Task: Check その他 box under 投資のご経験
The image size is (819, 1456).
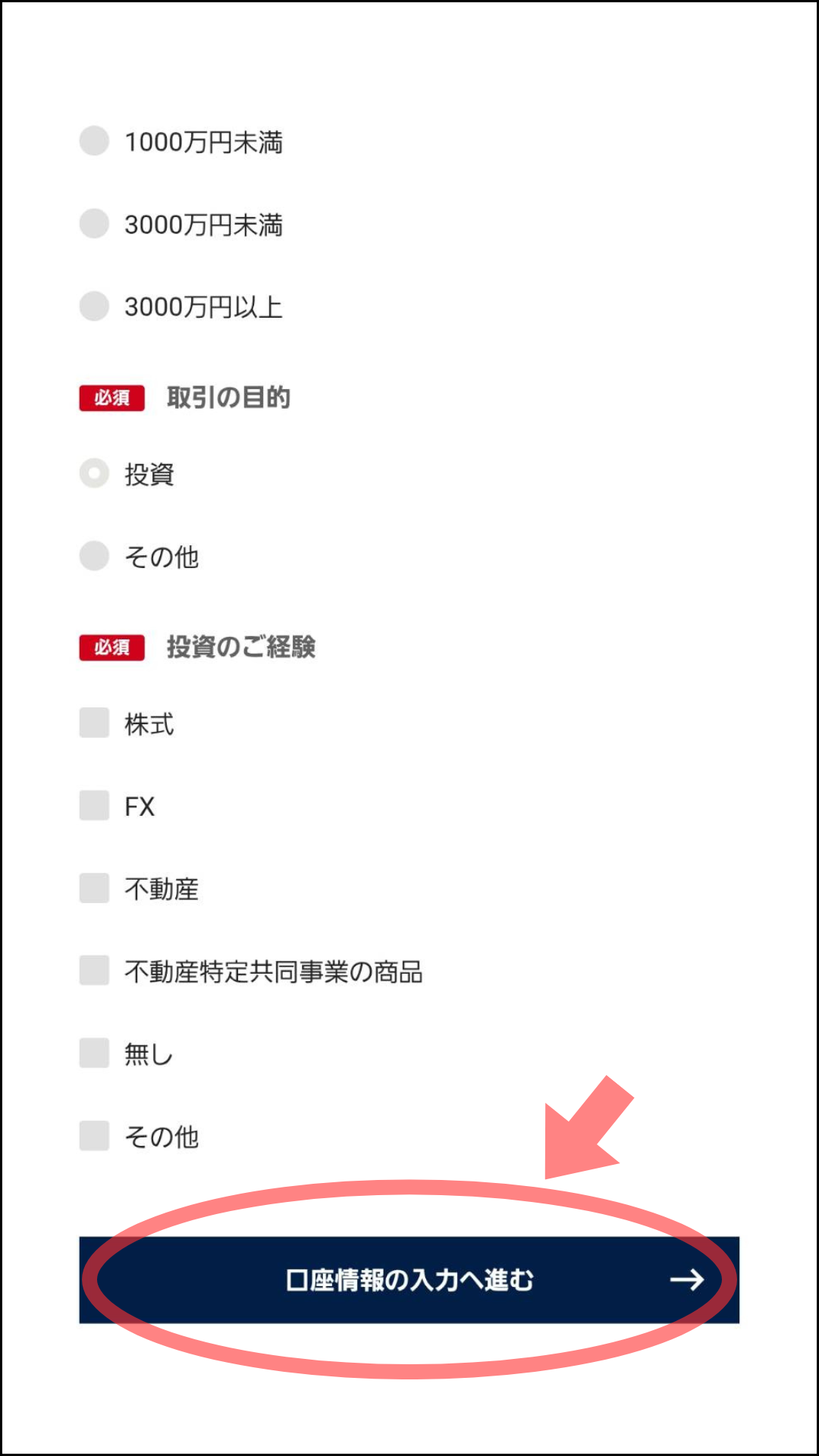Action: pos(95,1136)
